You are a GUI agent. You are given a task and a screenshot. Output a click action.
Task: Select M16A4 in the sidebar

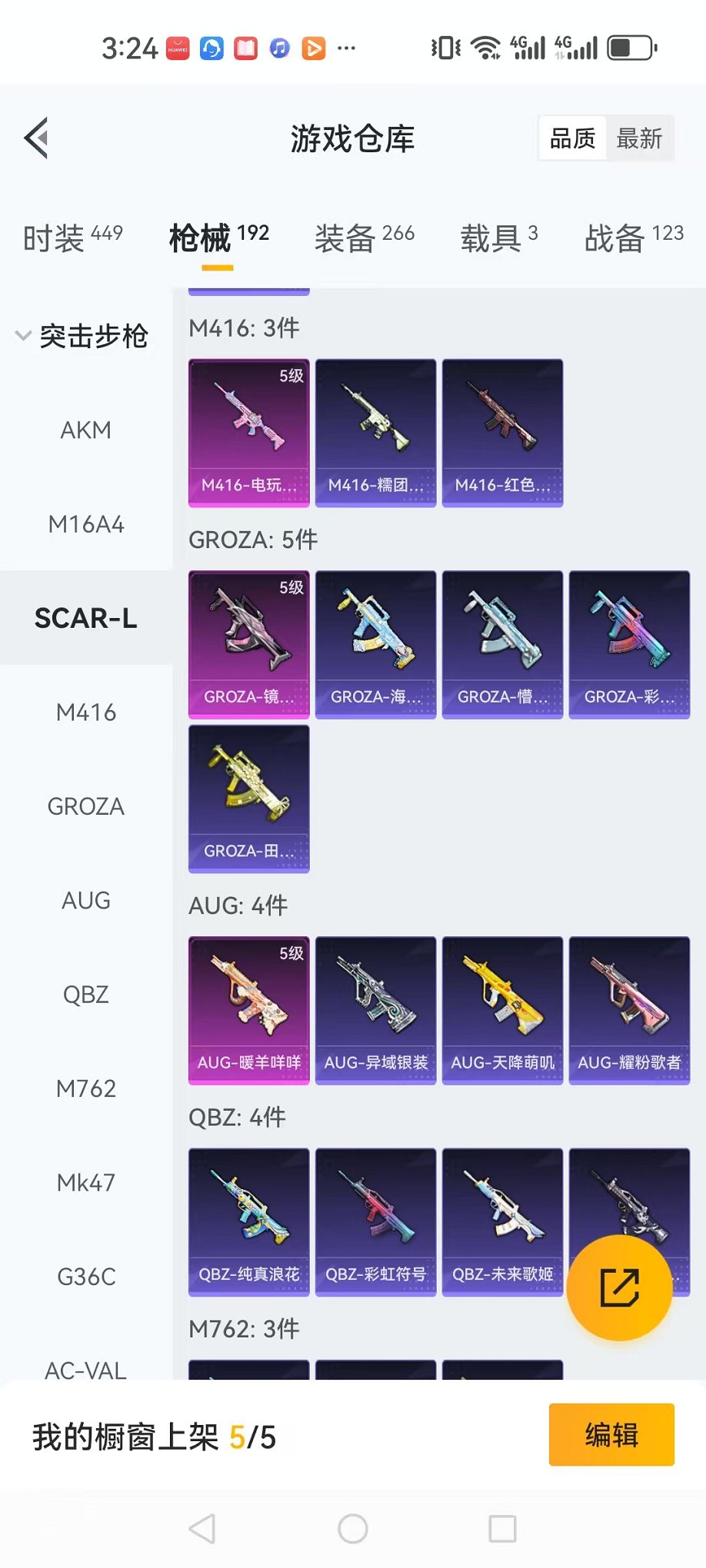(85, 524)
